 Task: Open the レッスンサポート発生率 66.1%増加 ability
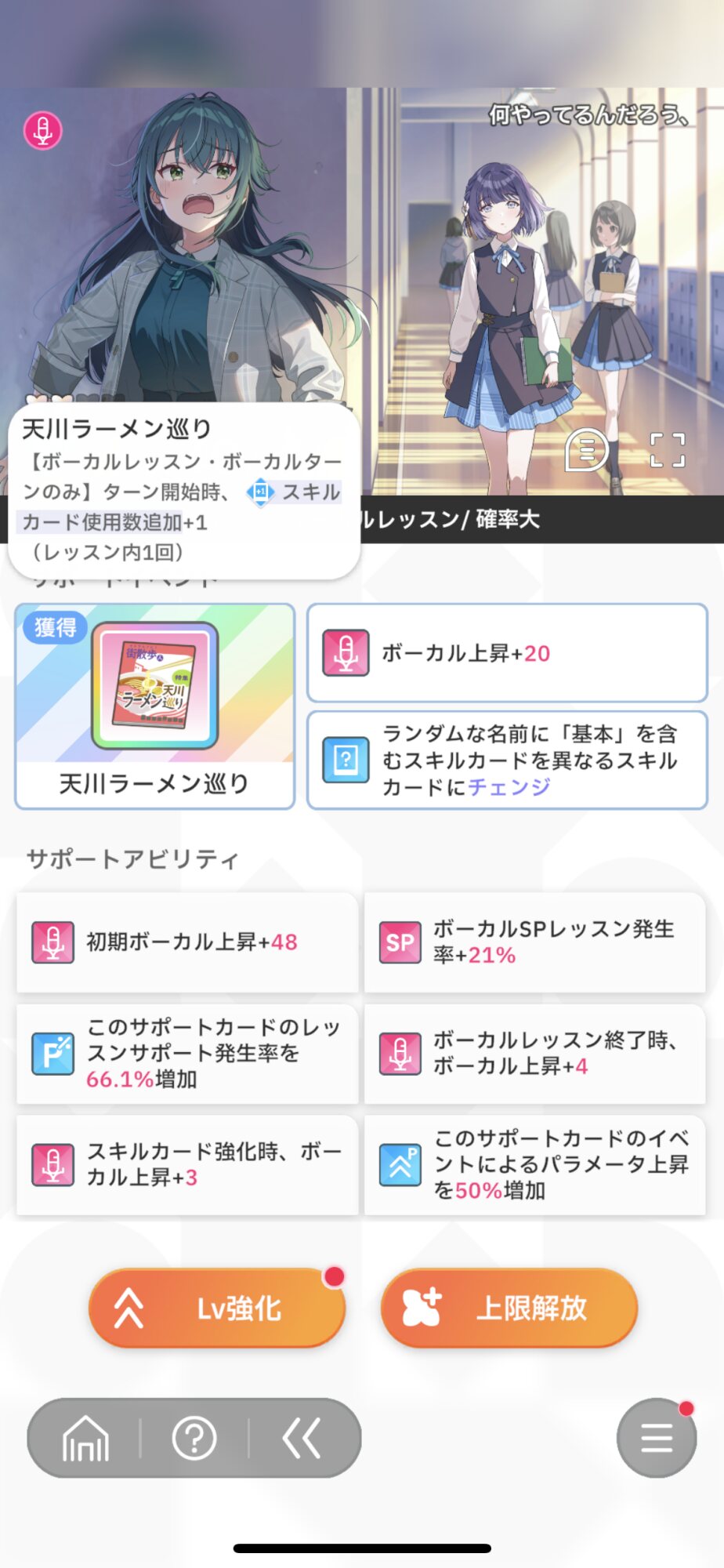coord(187,1053)
